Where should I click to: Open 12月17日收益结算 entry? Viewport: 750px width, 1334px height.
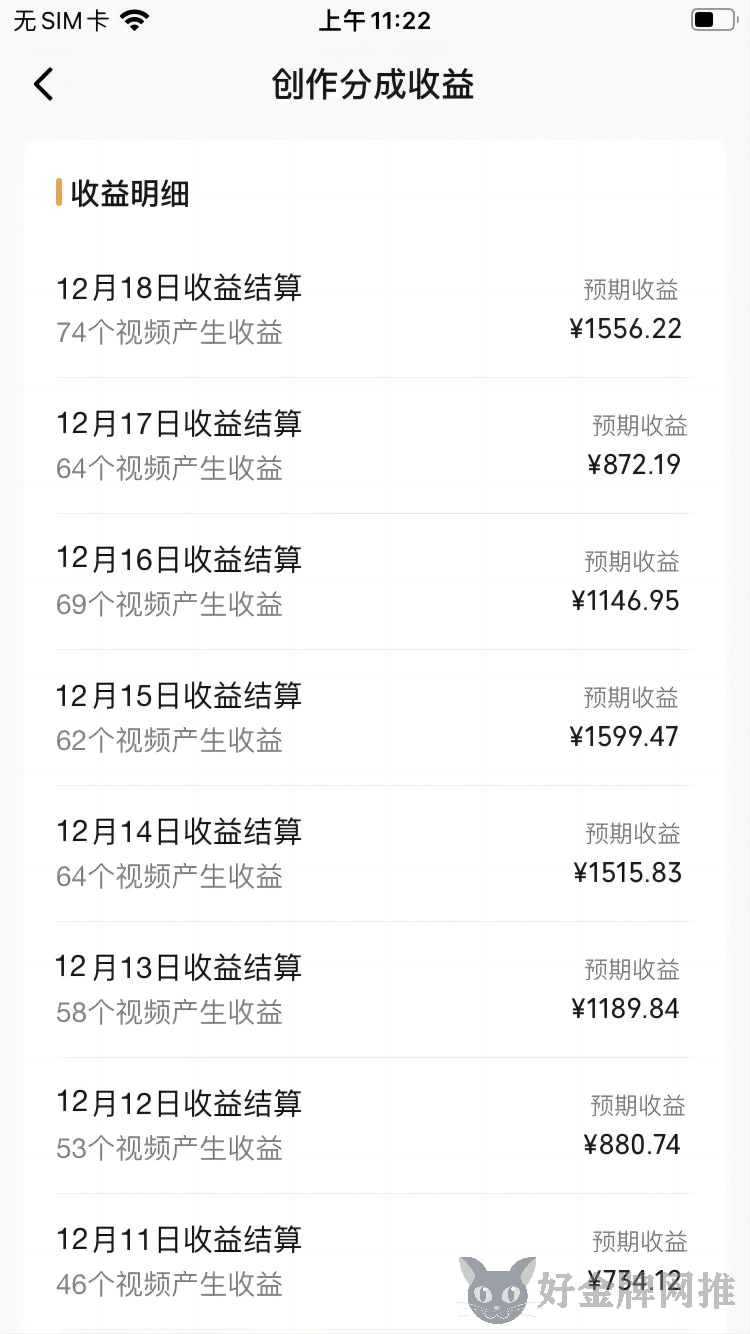tap(374, 446)
